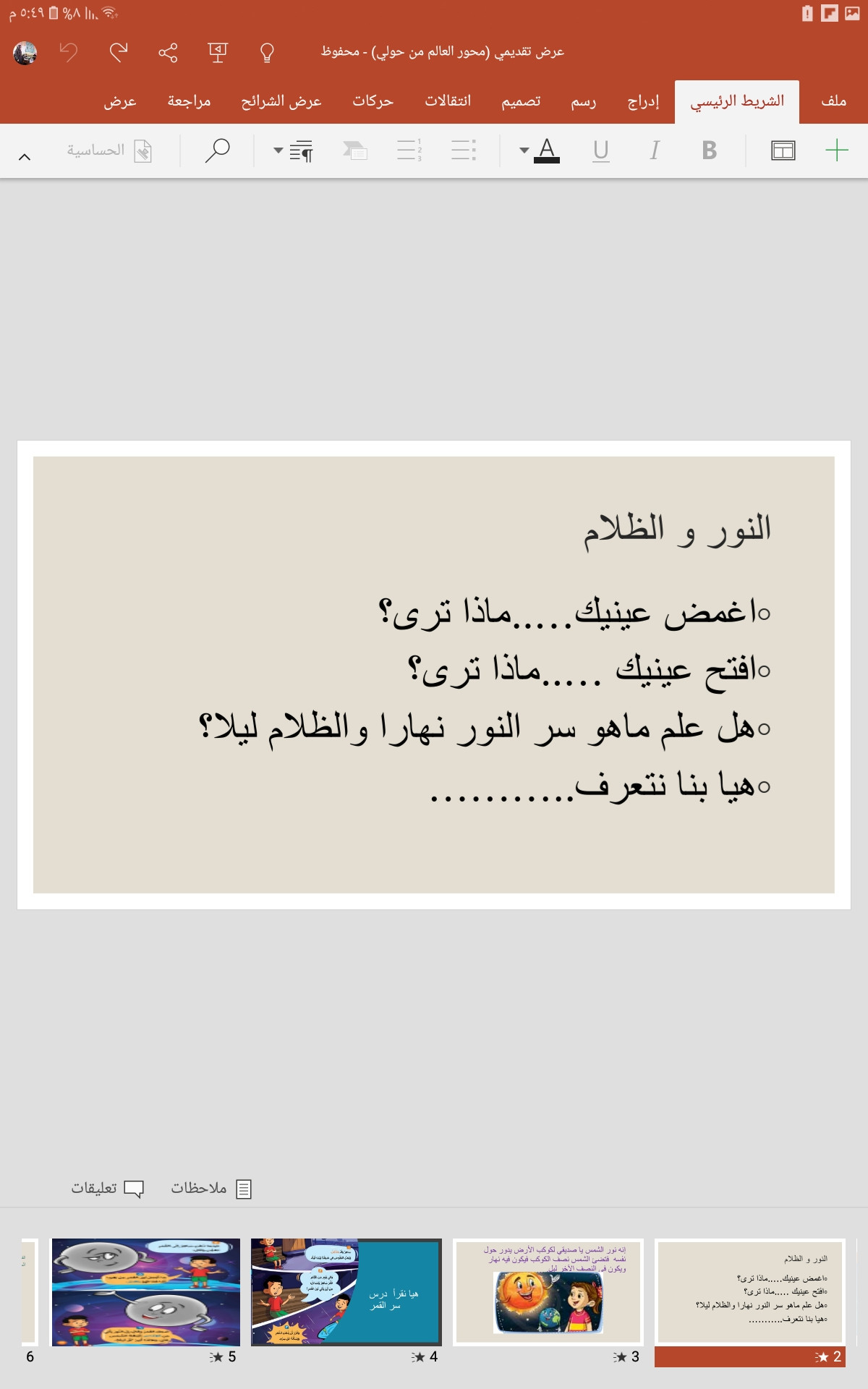
Task: Open ملاحظات (Notes) pane
Action: click(211, 1189)
